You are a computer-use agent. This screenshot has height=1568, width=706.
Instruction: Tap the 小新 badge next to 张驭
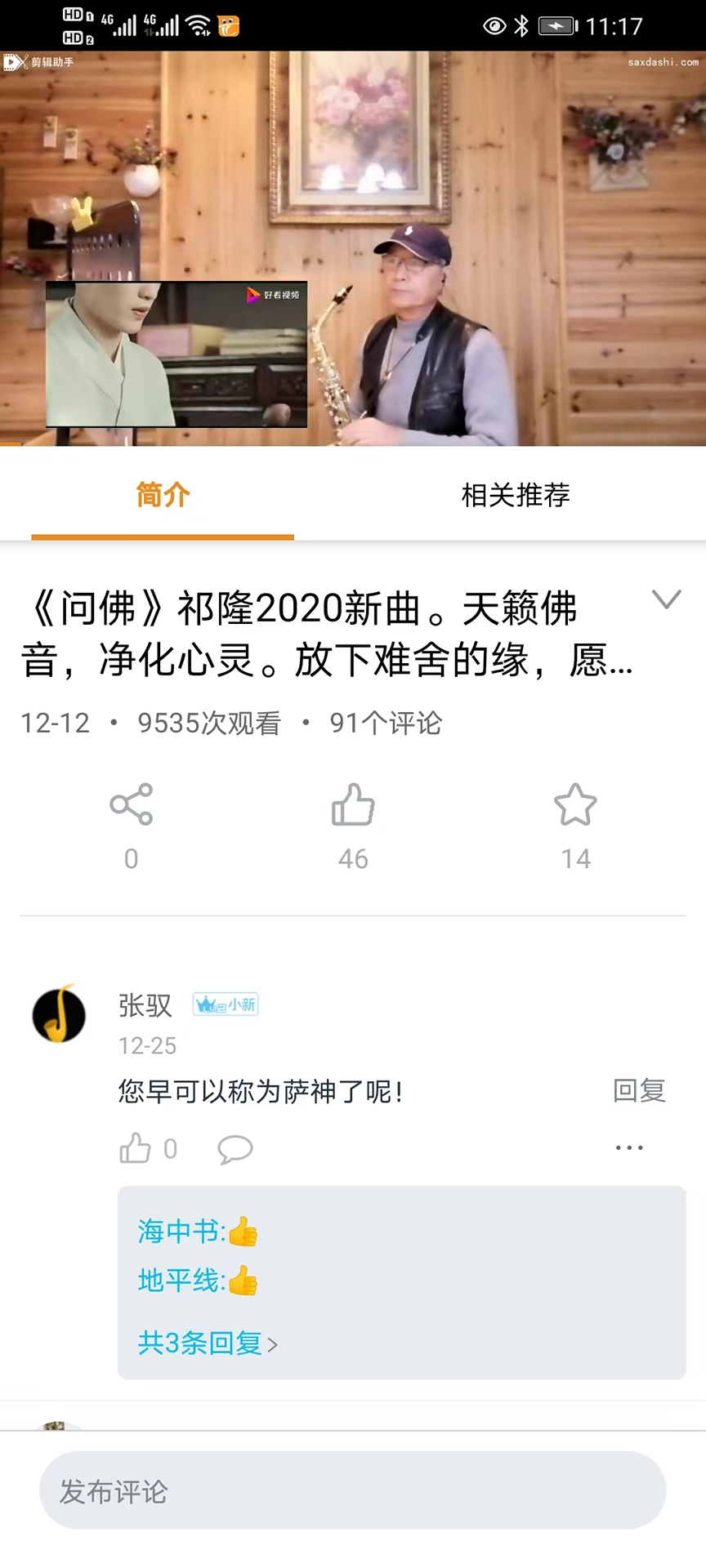pos(225,1004)
